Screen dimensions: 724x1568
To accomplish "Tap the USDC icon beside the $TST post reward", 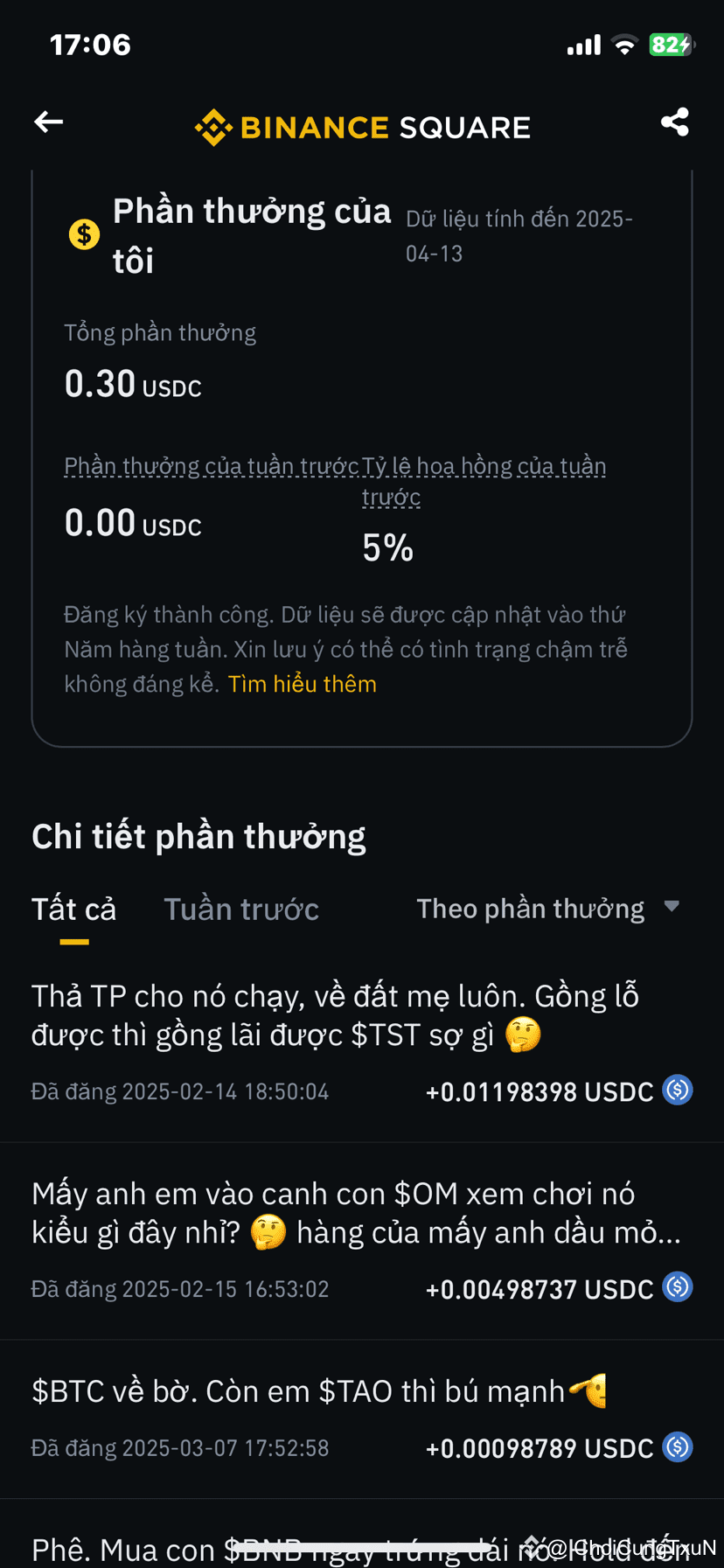I will click(677, 1091).
